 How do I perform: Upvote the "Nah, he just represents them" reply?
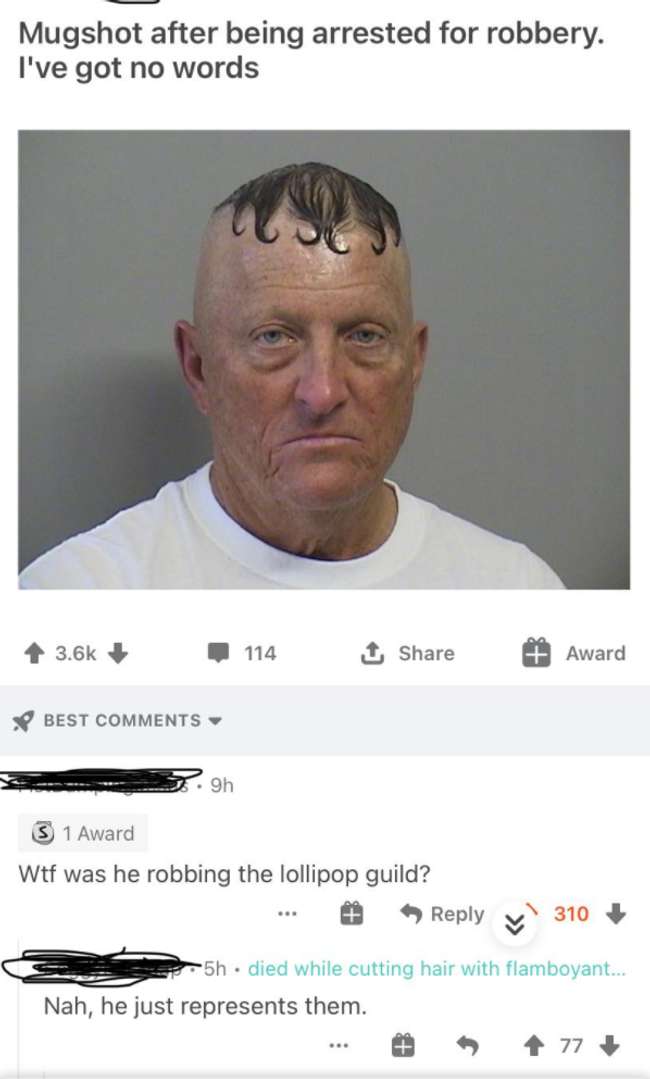click(x=534, y=1046)
